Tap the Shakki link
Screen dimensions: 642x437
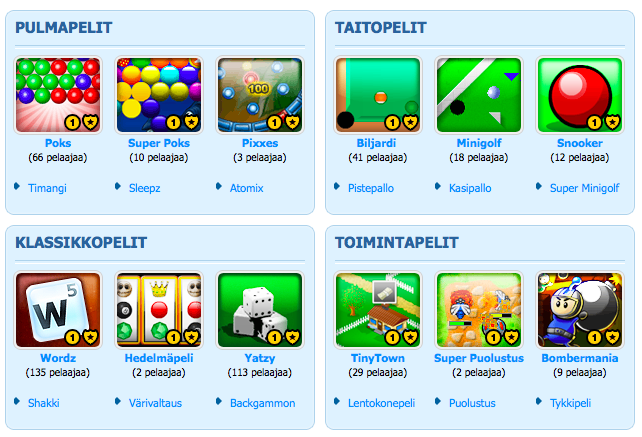click(44, 403)
